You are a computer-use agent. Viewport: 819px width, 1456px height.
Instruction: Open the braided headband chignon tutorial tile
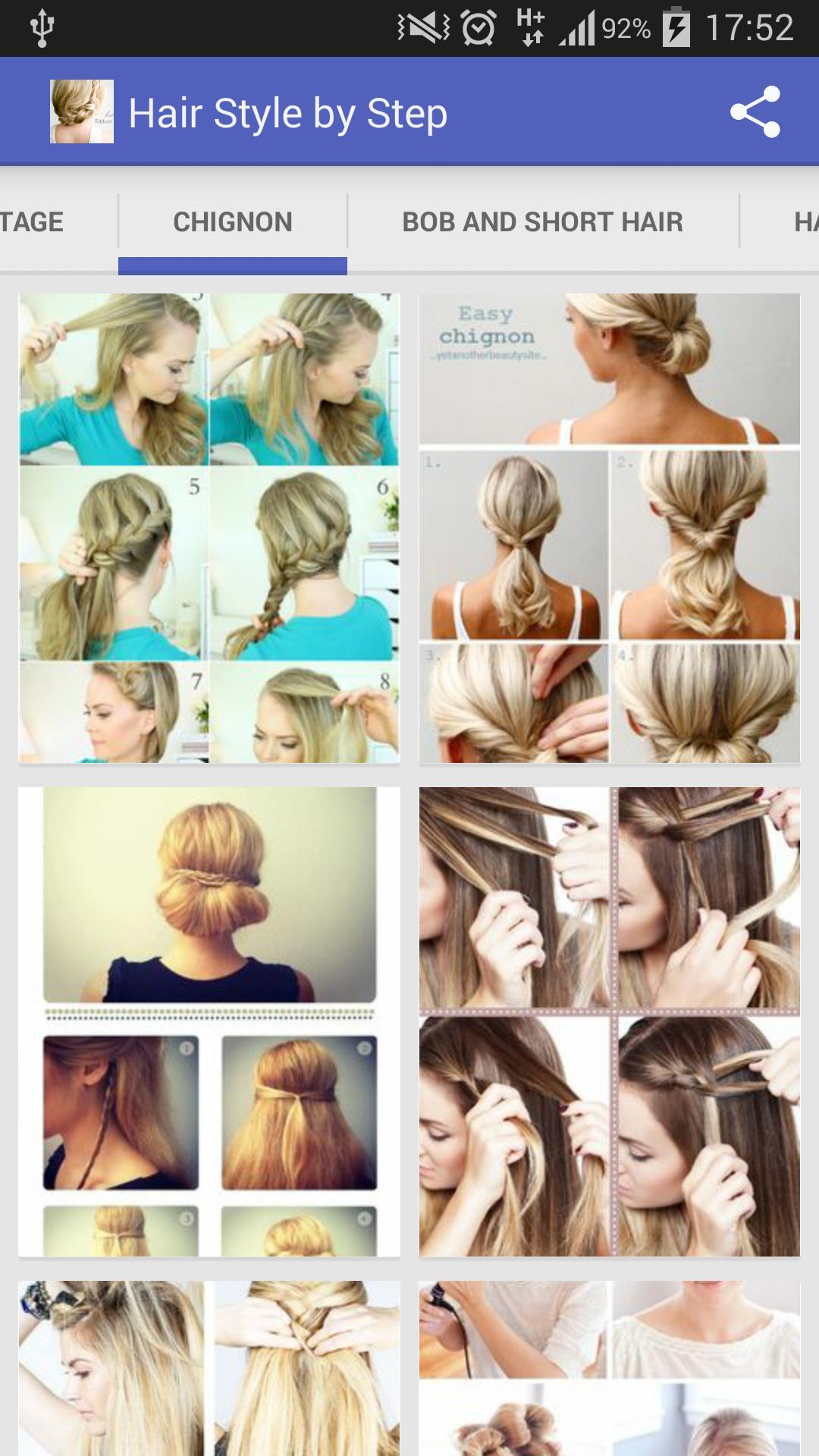pyautogui.click(x=209, y=1021)
